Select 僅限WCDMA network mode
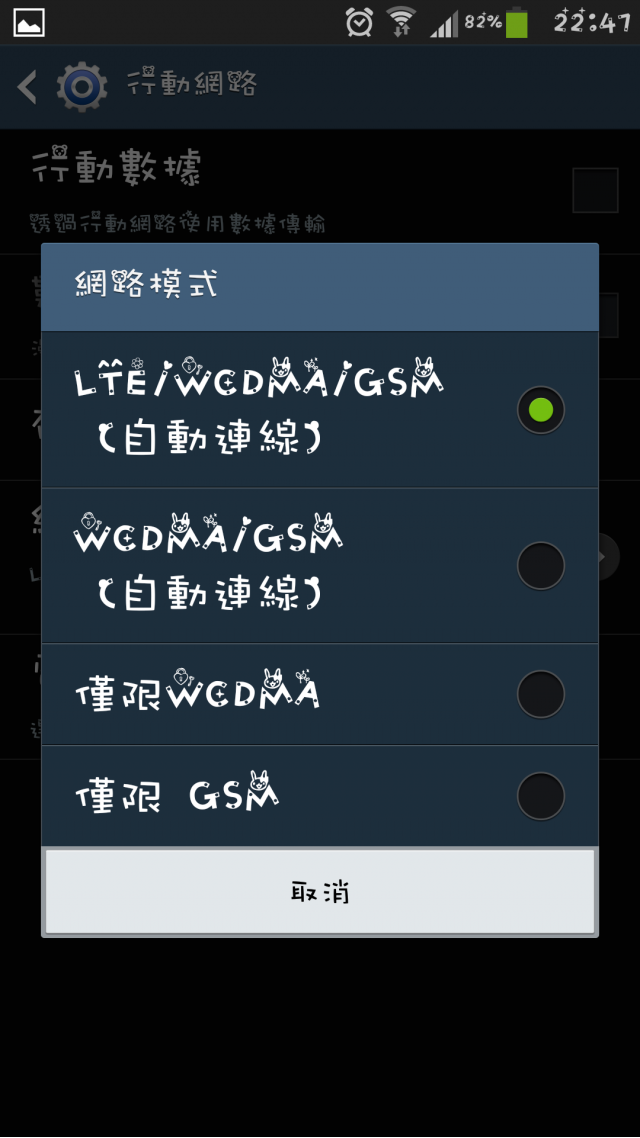This screenshot has width=640, height=1138. coord(320,694)
